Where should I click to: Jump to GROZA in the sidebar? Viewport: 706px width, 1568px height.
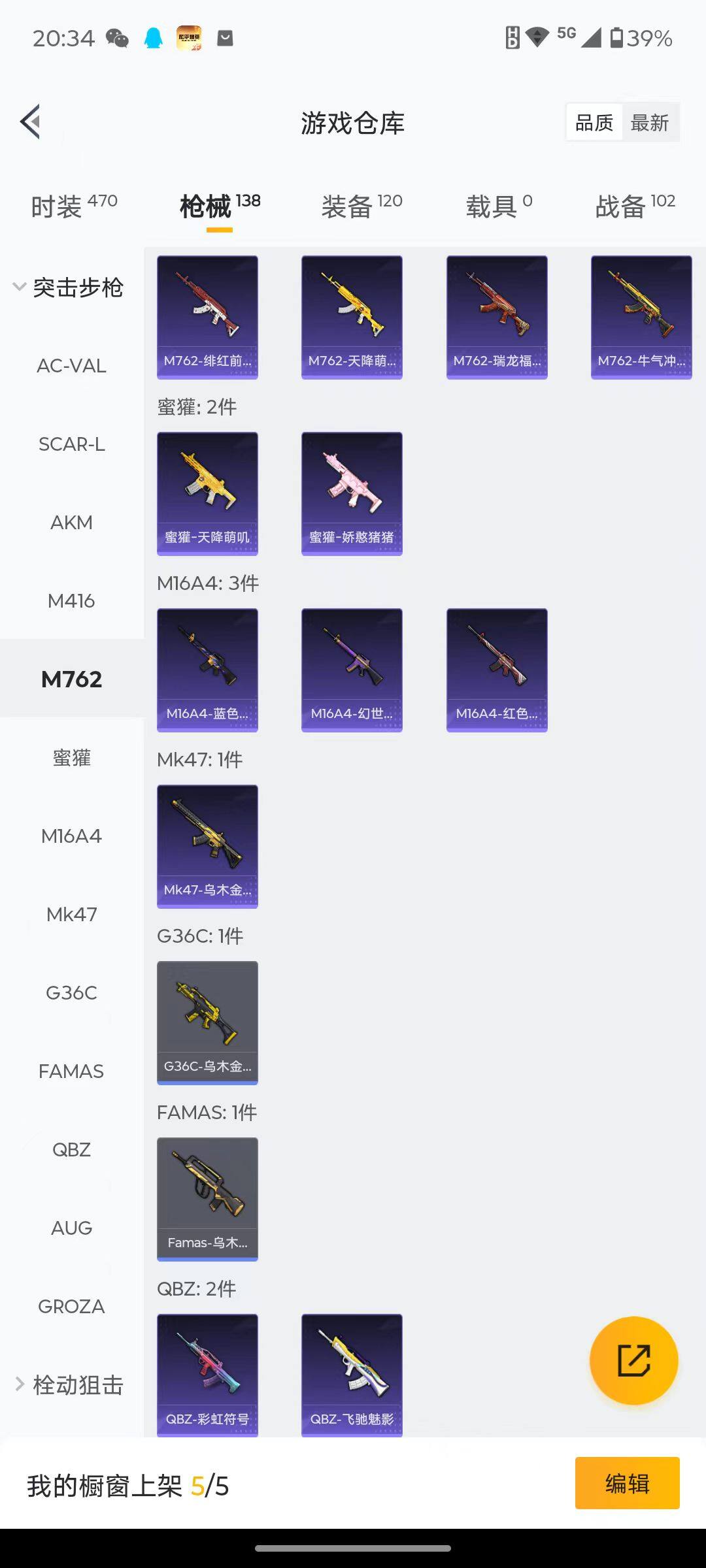71,1307
